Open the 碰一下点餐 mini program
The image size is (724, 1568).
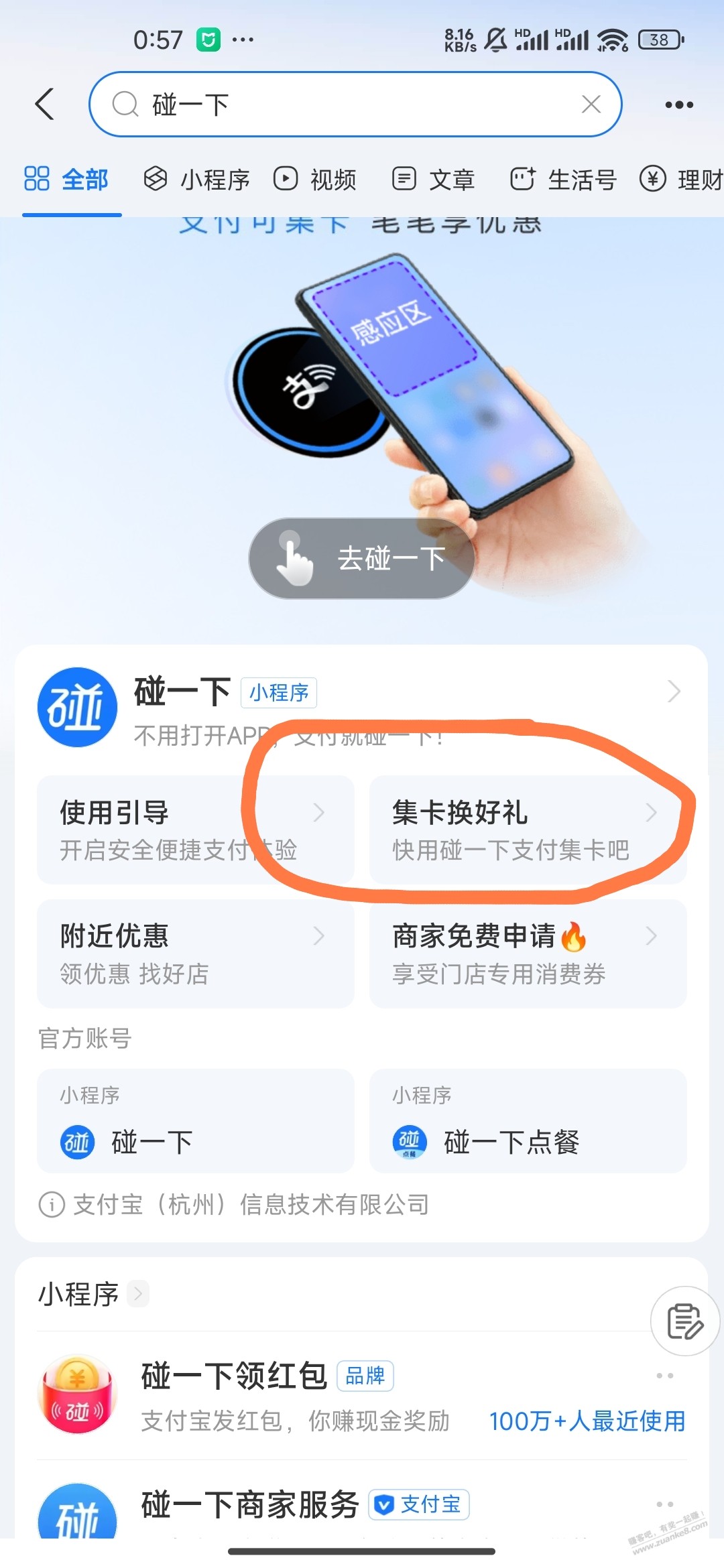[528, 1121]
